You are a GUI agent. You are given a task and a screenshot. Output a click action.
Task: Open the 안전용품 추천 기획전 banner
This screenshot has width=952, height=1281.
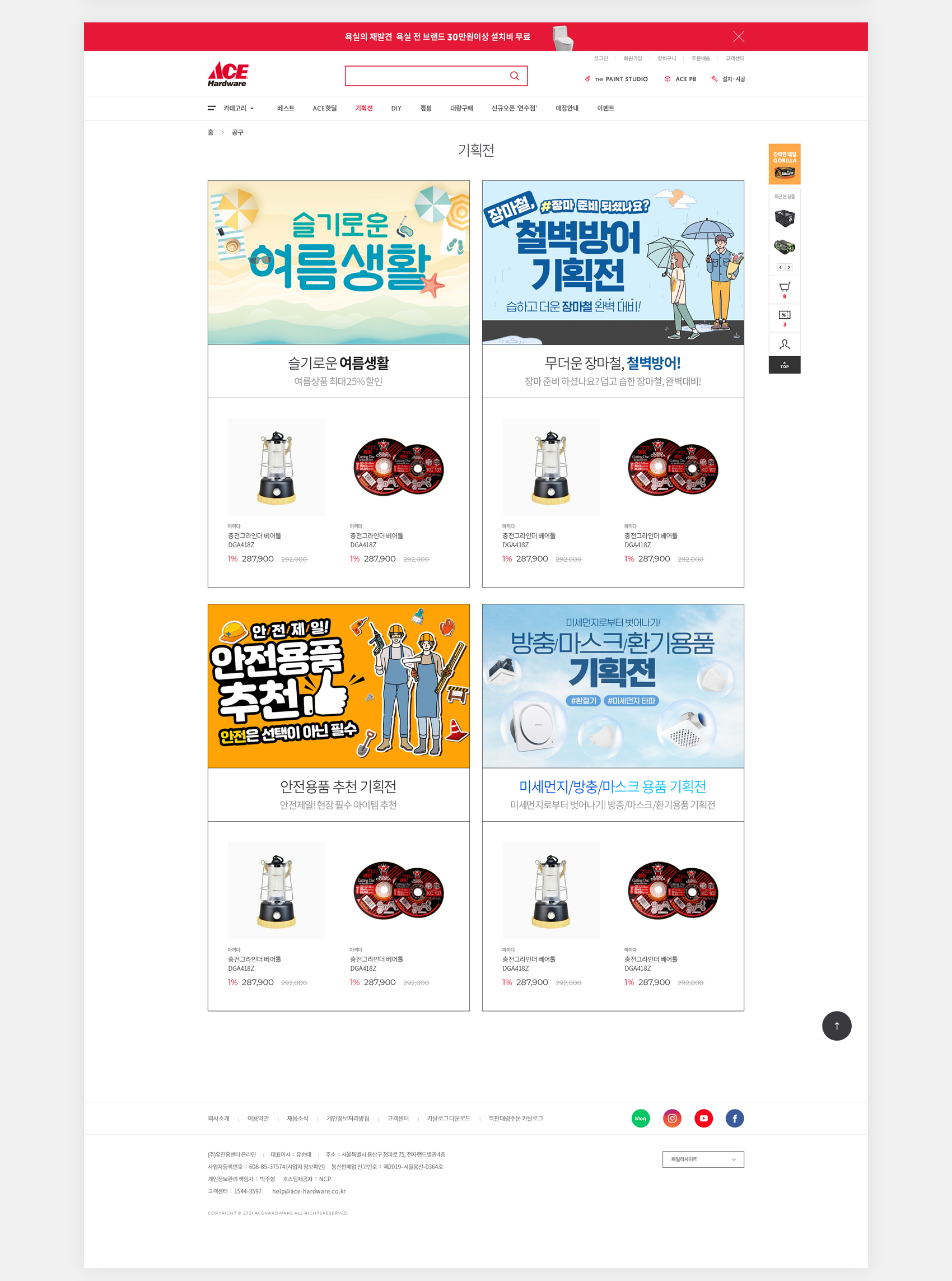[338, 686]
